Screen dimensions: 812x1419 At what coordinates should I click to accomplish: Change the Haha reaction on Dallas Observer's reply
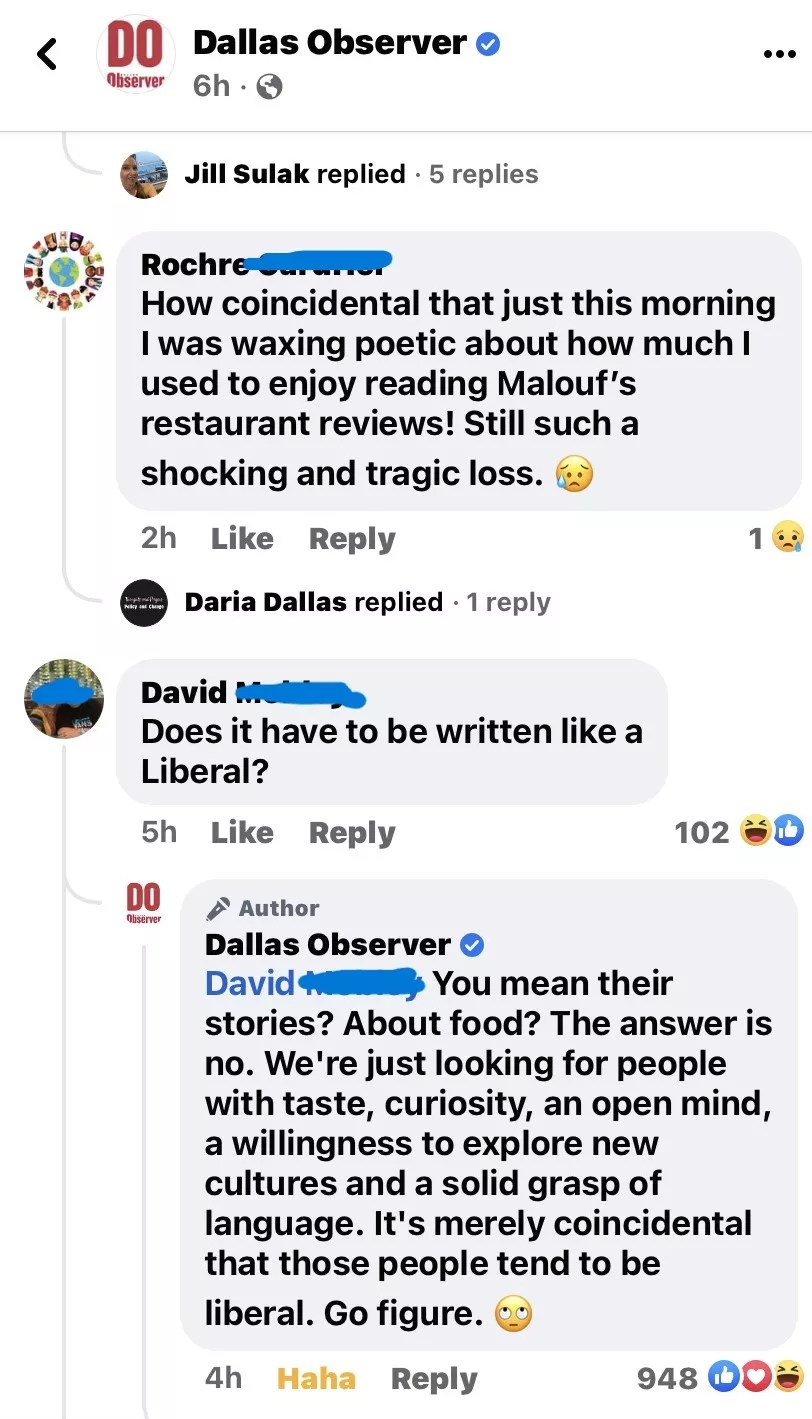[316, 1379]
